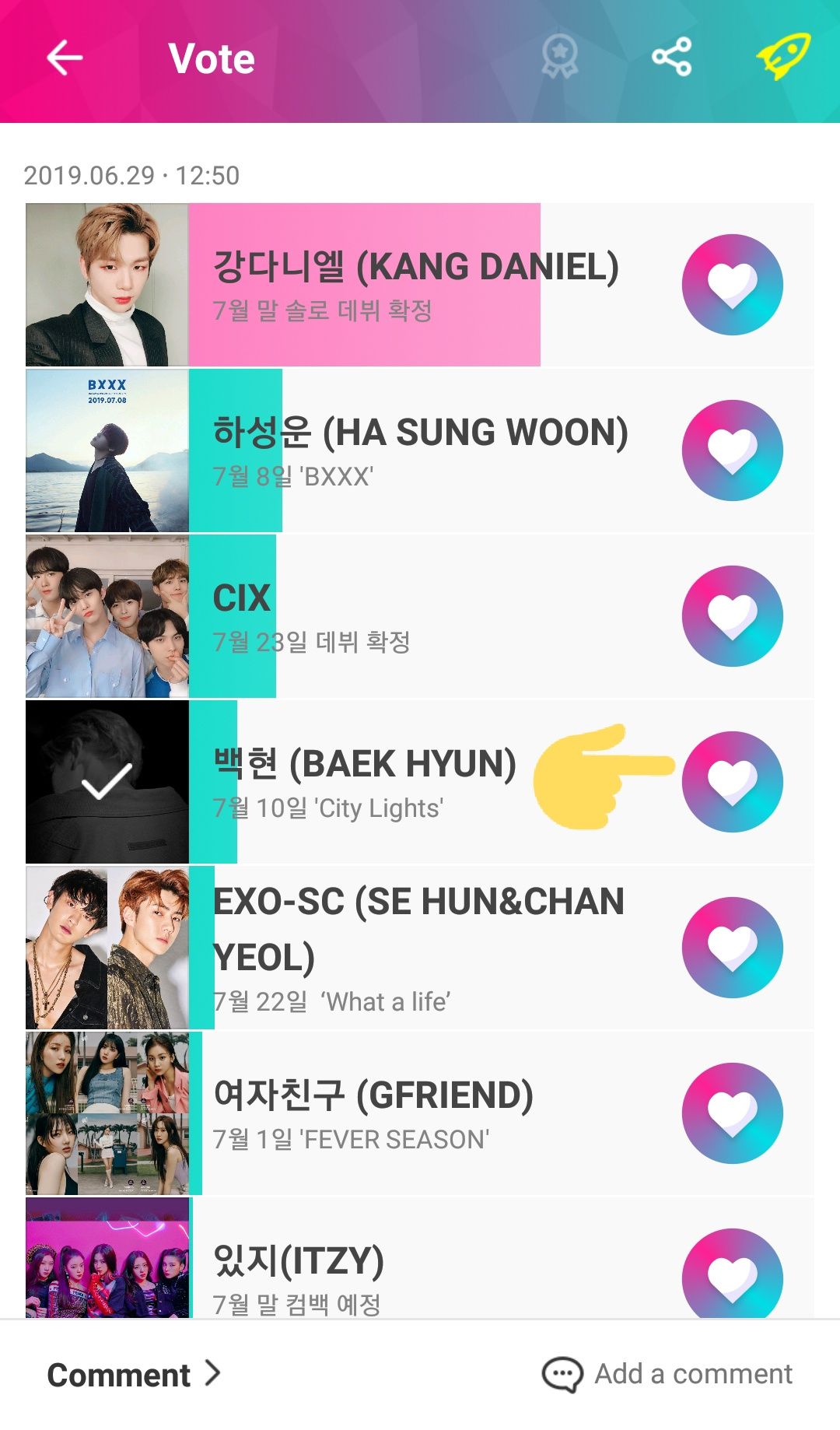The width and height of the screenshot is (840, 1430).
Task: Select the GFRIEND photo
Action: [x=107, y=1113]
